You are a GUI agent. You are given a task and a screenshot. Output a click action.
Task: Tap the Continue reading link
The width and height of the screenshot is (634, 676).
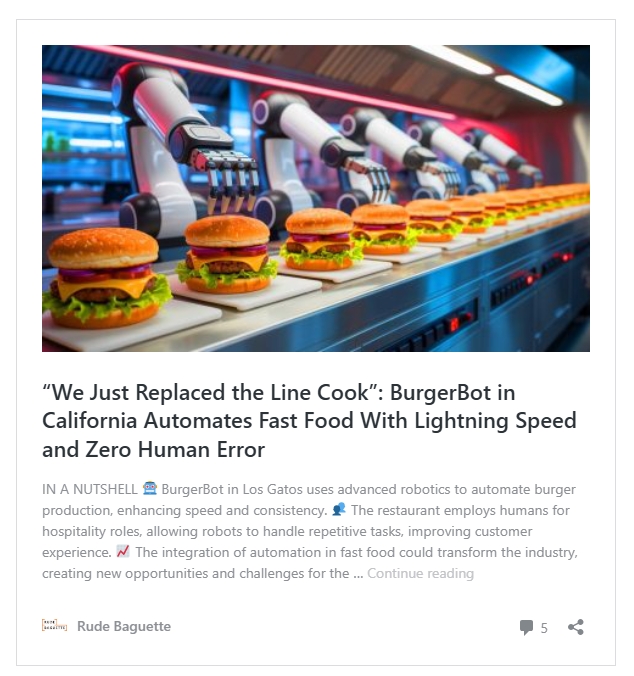point(420,573)
